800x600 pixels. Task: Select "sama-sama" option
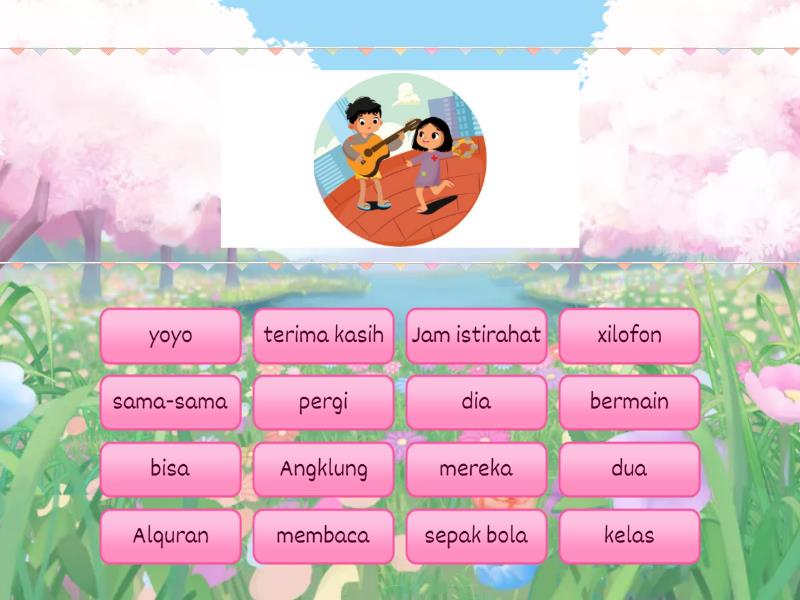(170, 402)
